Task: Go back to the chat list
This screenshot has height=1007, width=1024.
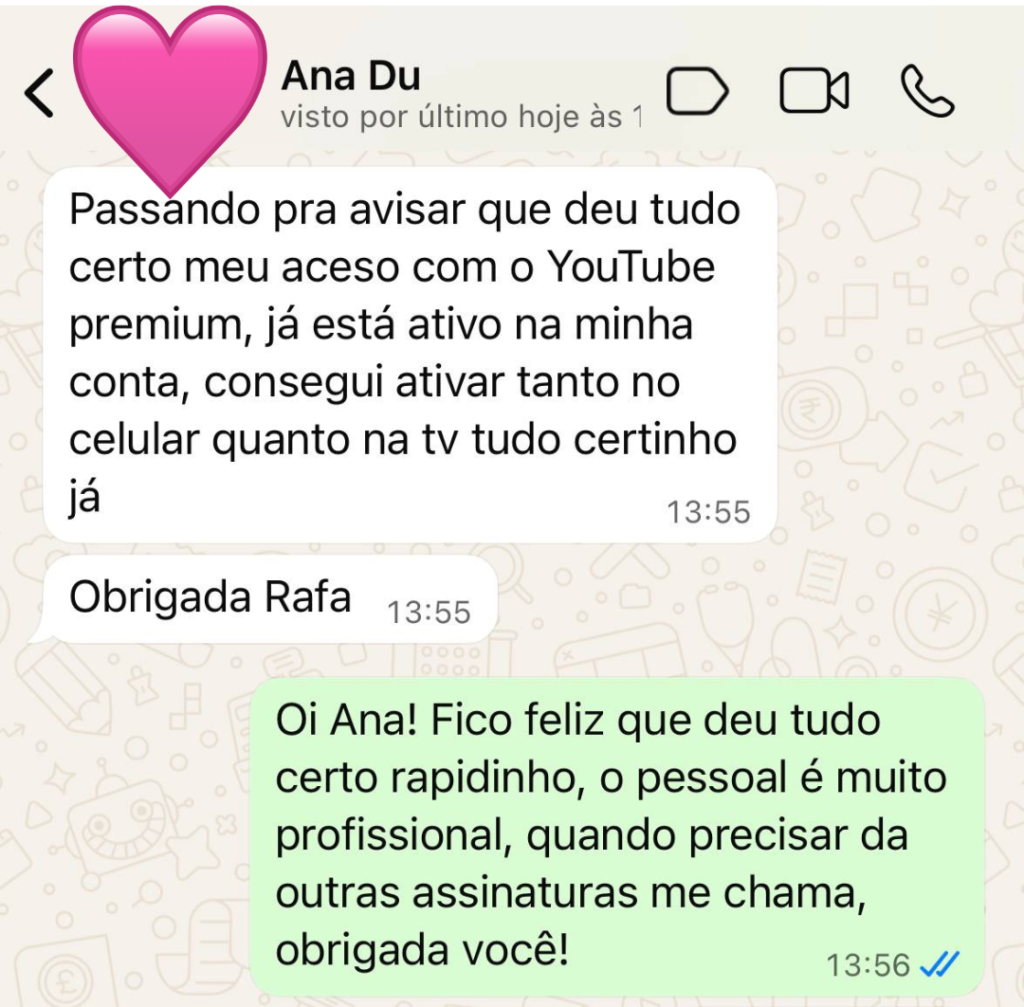Action: point(38,94)
